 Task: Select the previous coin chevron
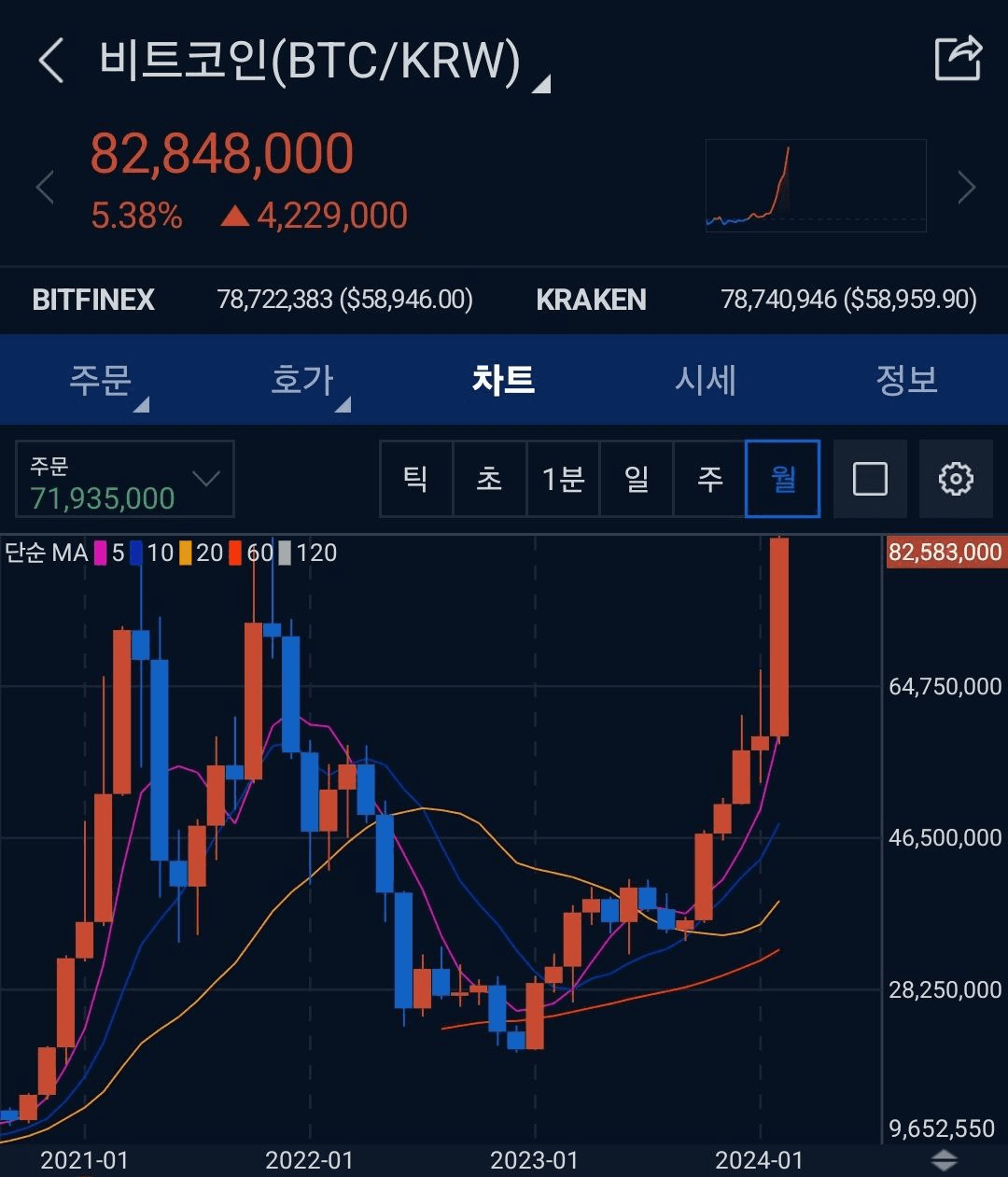[x=44, y=188]
